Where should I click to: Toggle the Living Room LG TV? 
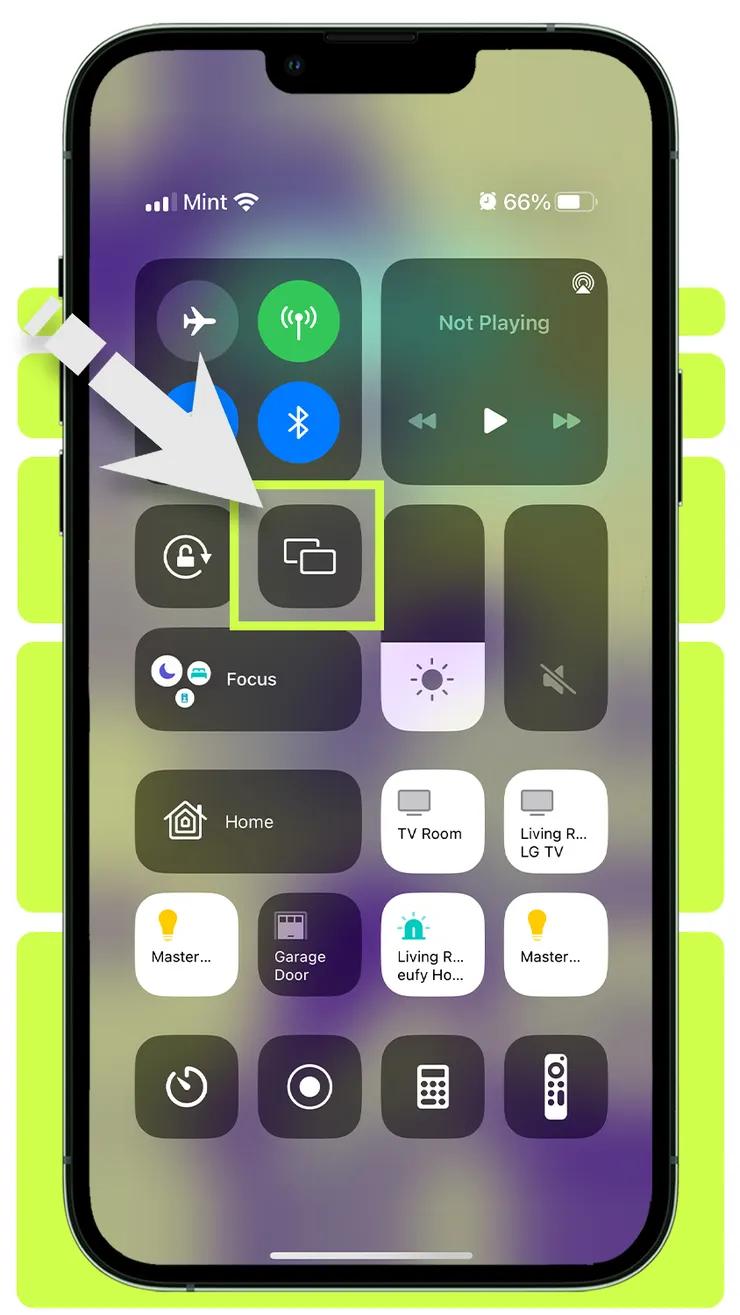click(556, 822)
